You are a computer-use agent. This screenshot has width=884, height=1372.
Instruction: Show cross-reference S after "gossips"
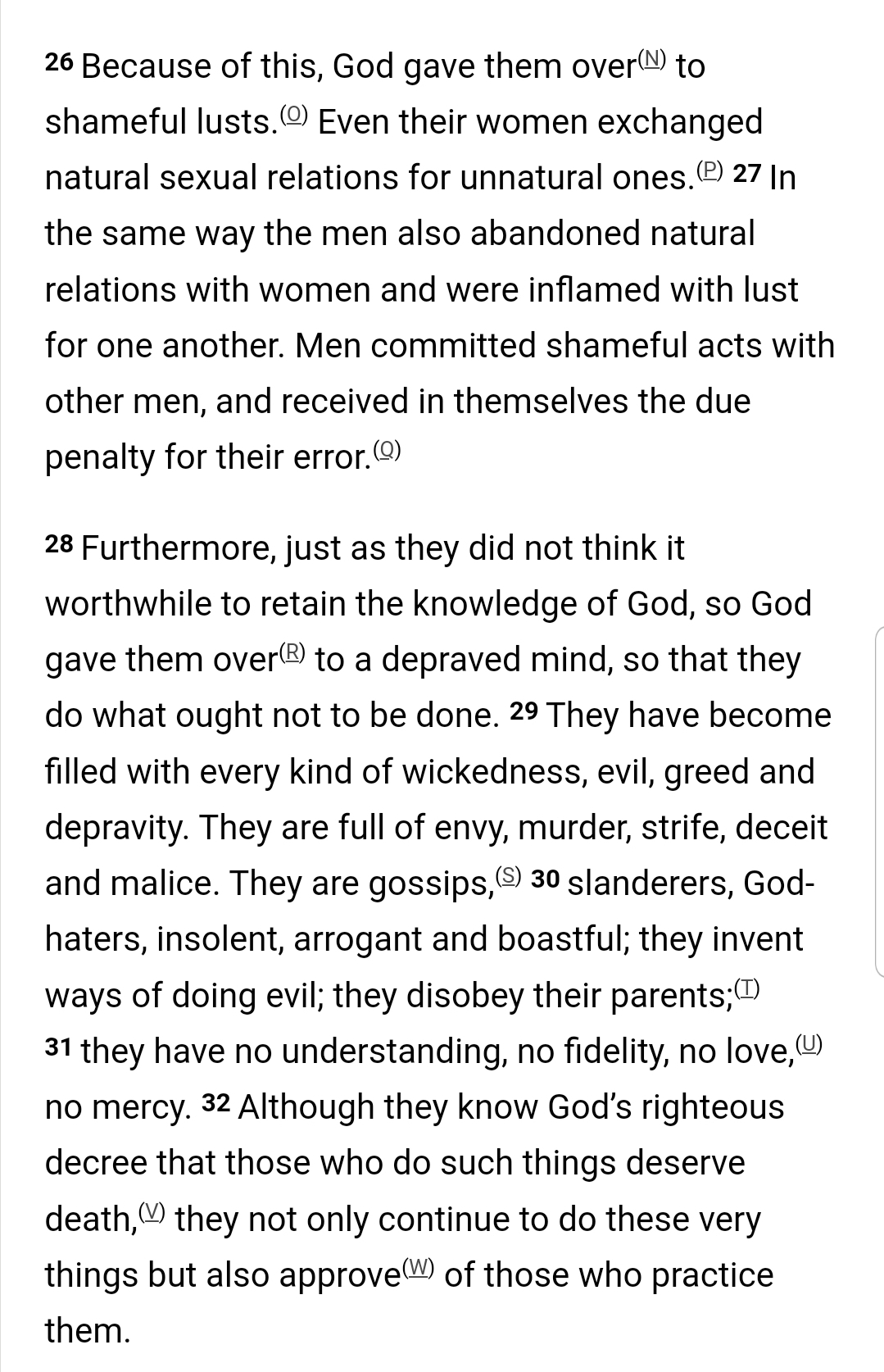pyautogui.click(x=509, y=876)
